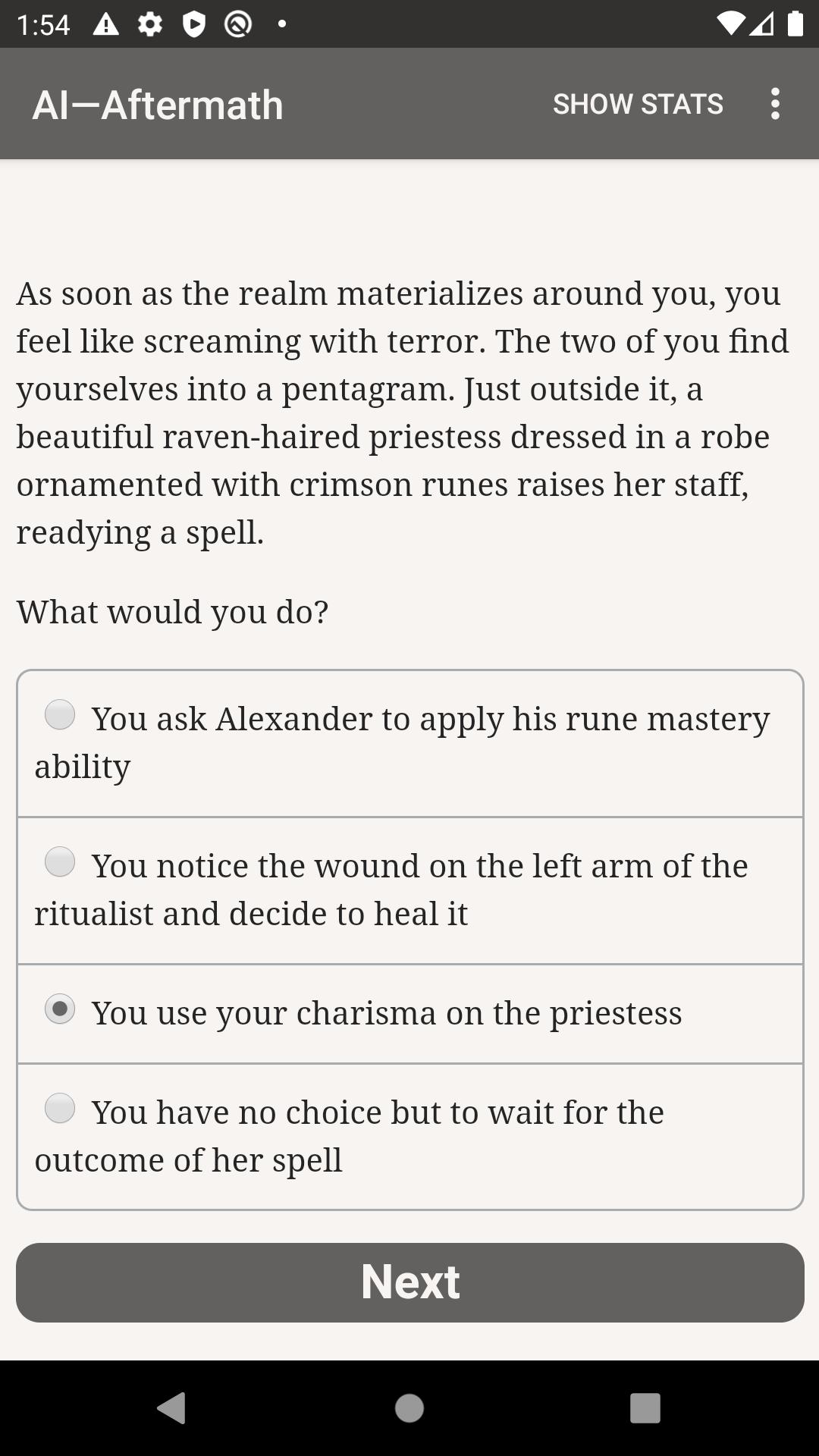819x1456 pixels.
Task: Go to the home screen
Action: (x=409, y=1408)
